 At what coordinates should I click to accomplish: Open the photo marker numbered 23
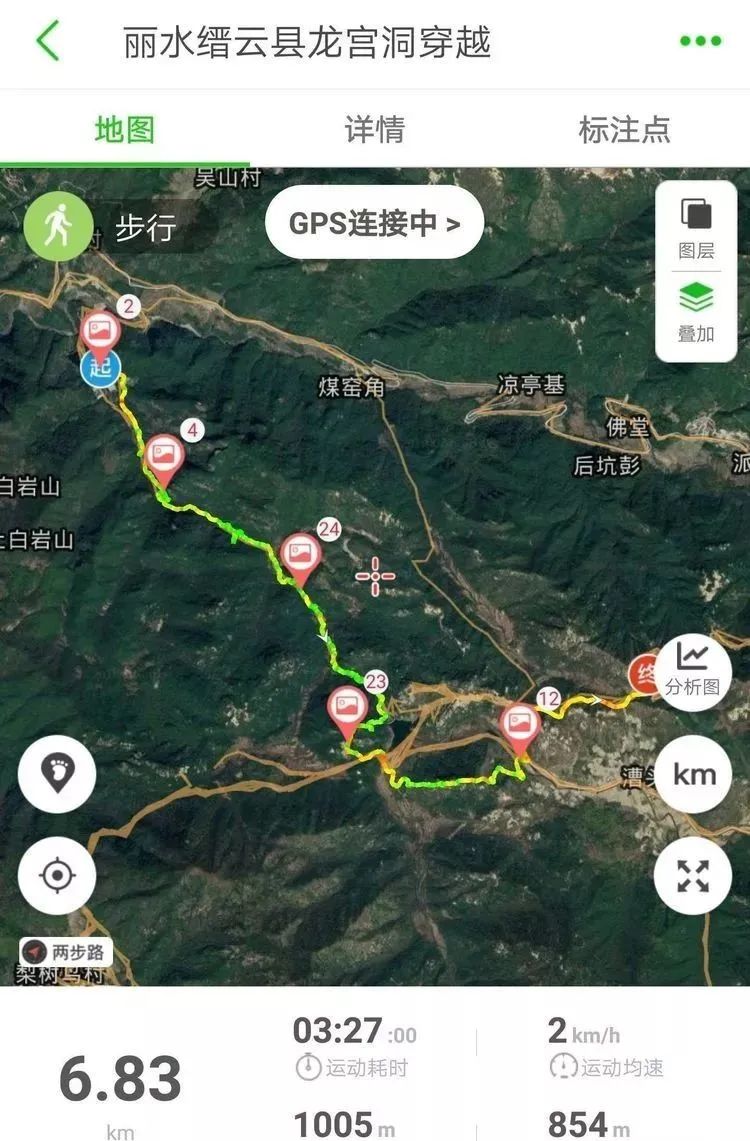pyautogui.click(x=348, y=708)
